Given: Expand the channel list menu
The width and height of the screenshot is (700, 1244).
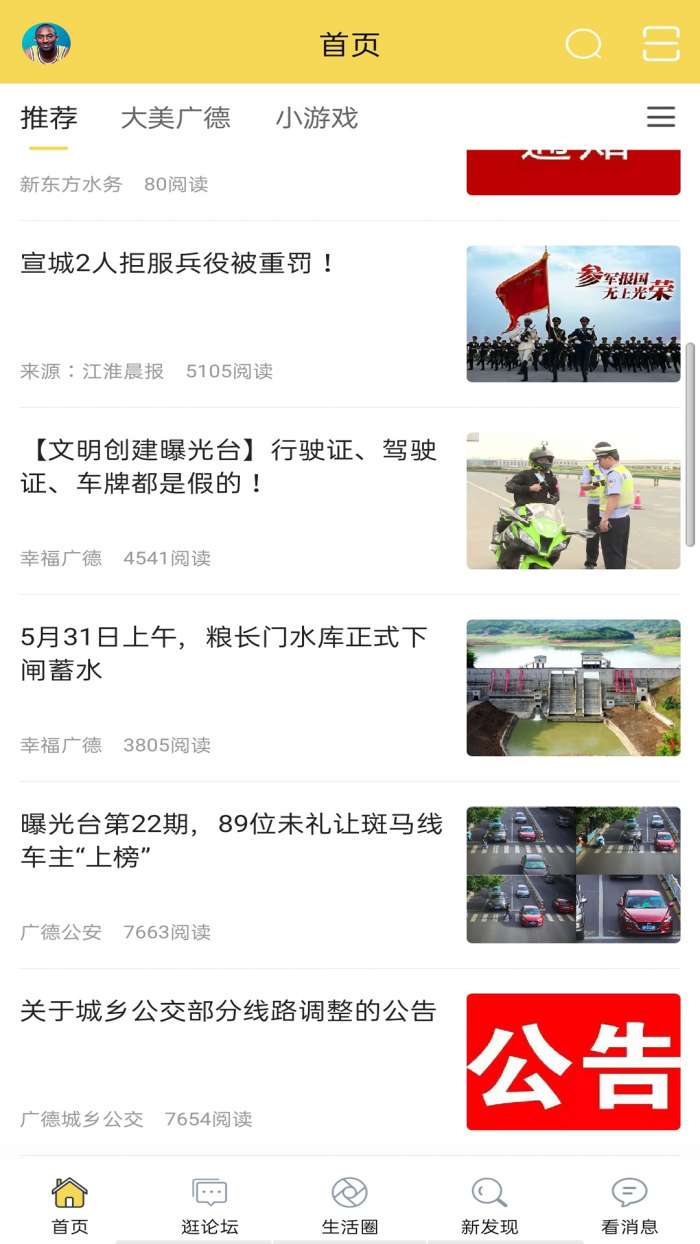Looking at the screenshot, I should point(661,118).
